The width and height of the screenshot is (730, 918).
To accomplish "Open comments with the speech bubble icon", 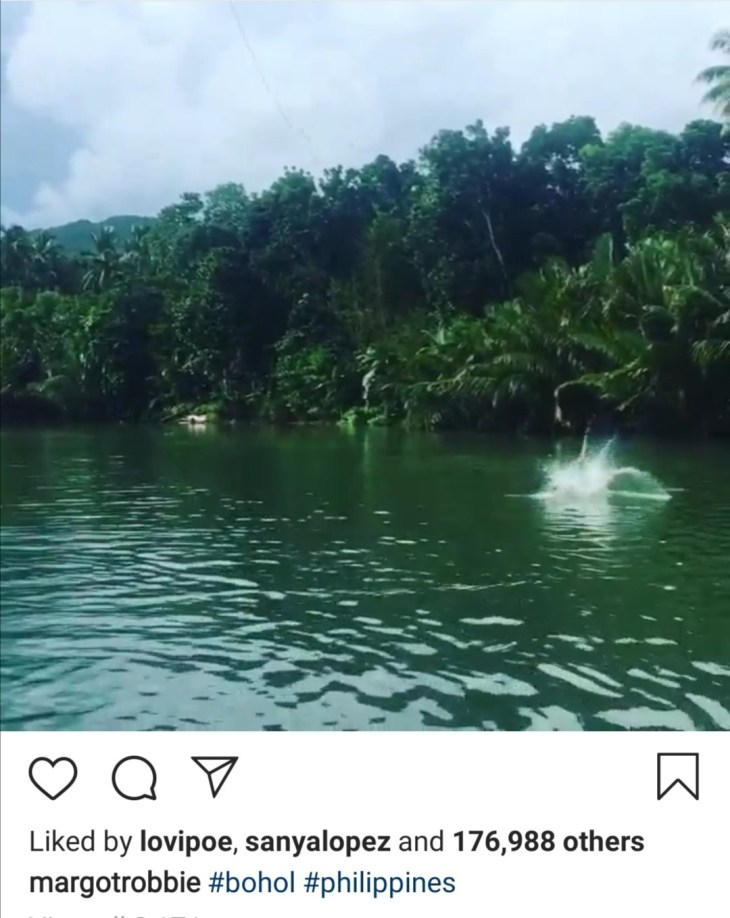I will pyautogui.click(x=133, y=778).
